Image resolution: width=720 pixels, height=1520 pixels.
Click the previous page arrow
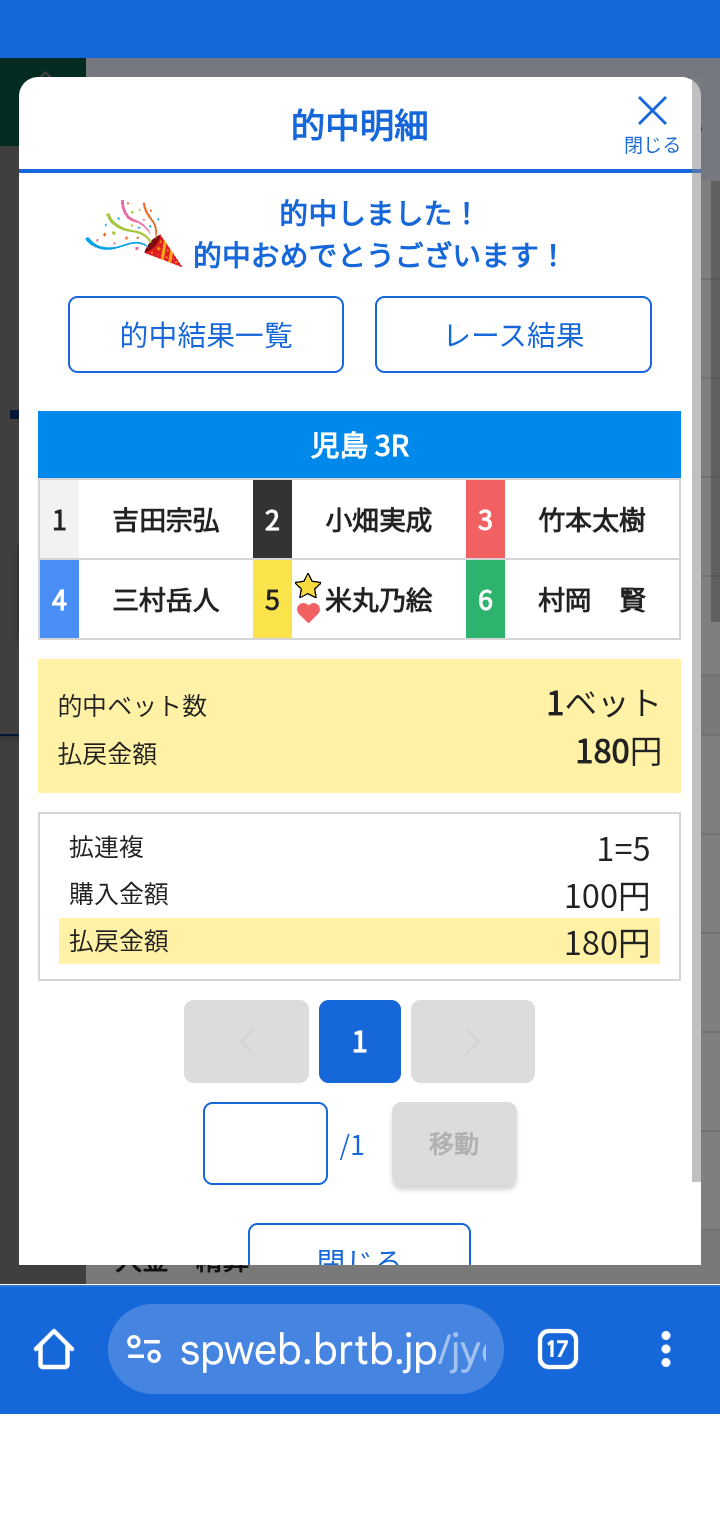pyautogui.click(x=246, y=1041)
